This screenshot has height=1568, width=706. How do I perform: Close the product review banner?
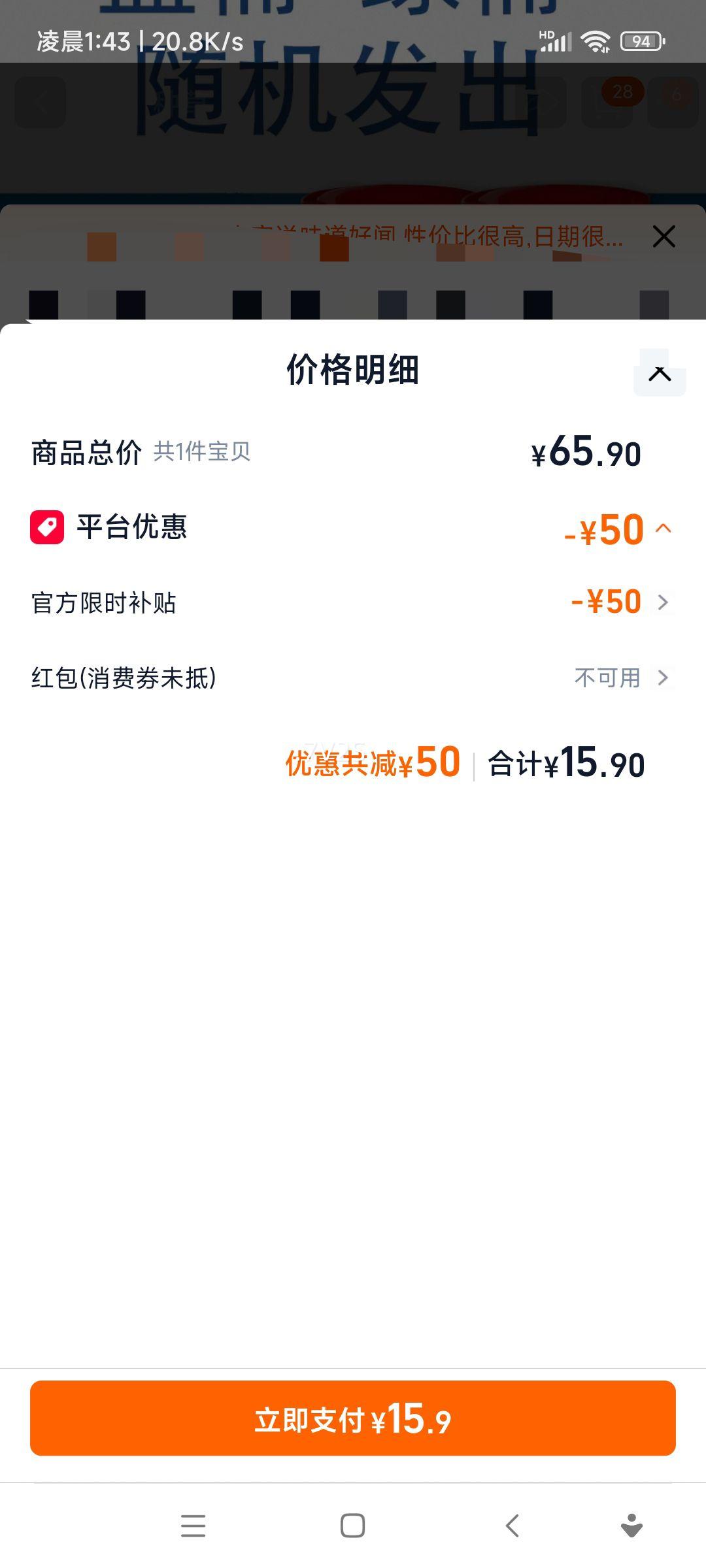(664, 237)
